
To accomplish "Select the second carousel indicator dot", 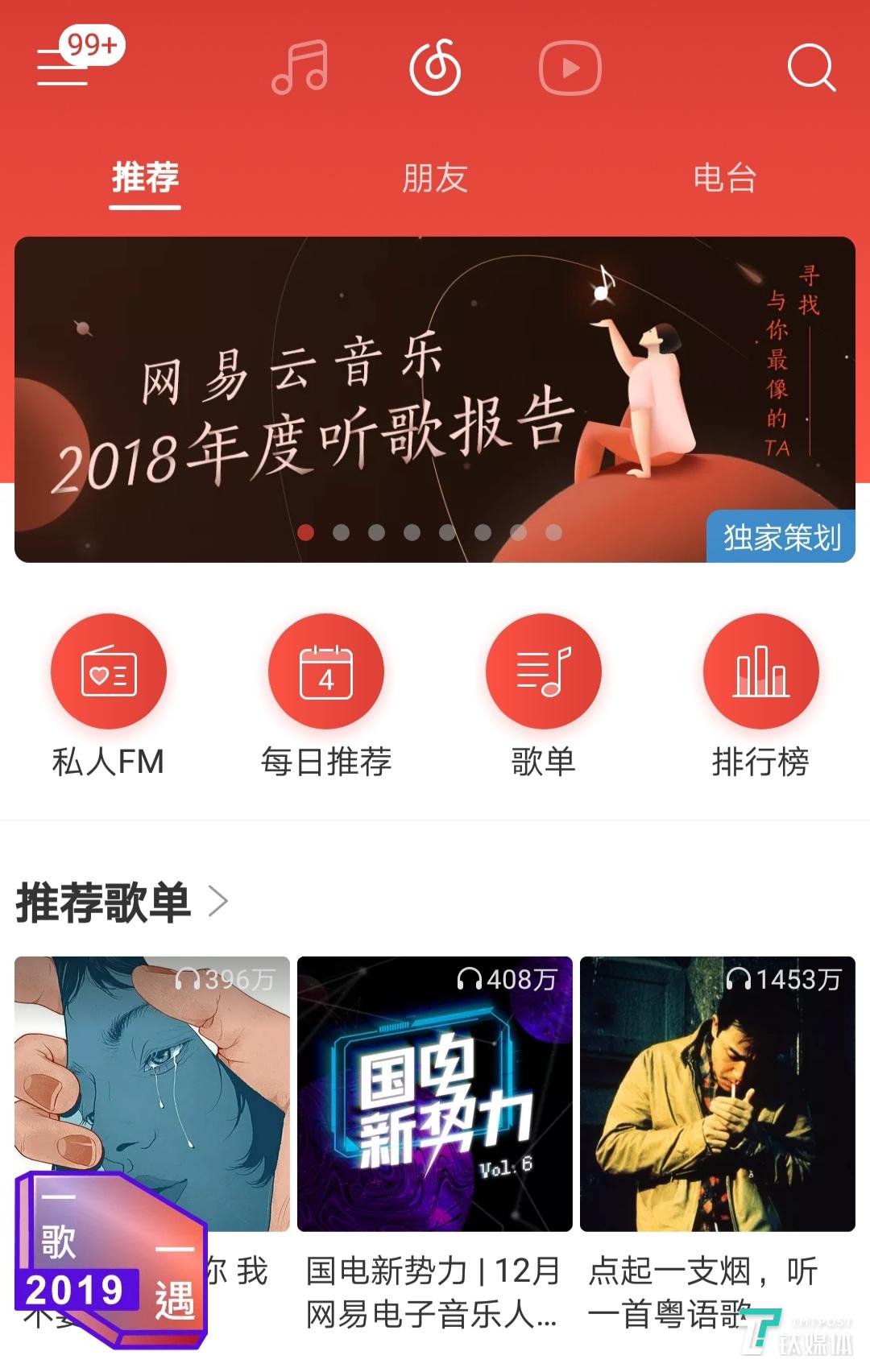I will pos(341,532).
